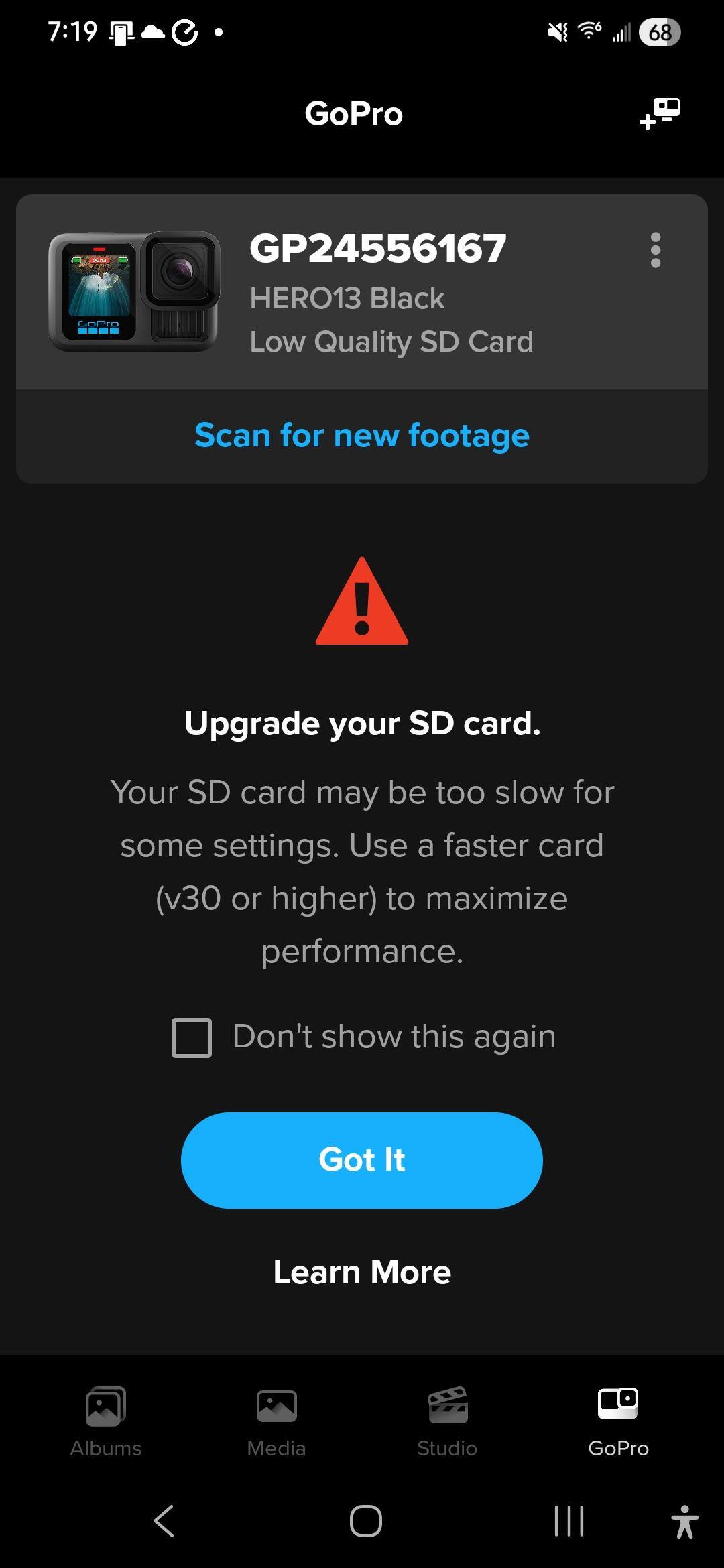Check the Don't show this again box

pos(192,1037)
